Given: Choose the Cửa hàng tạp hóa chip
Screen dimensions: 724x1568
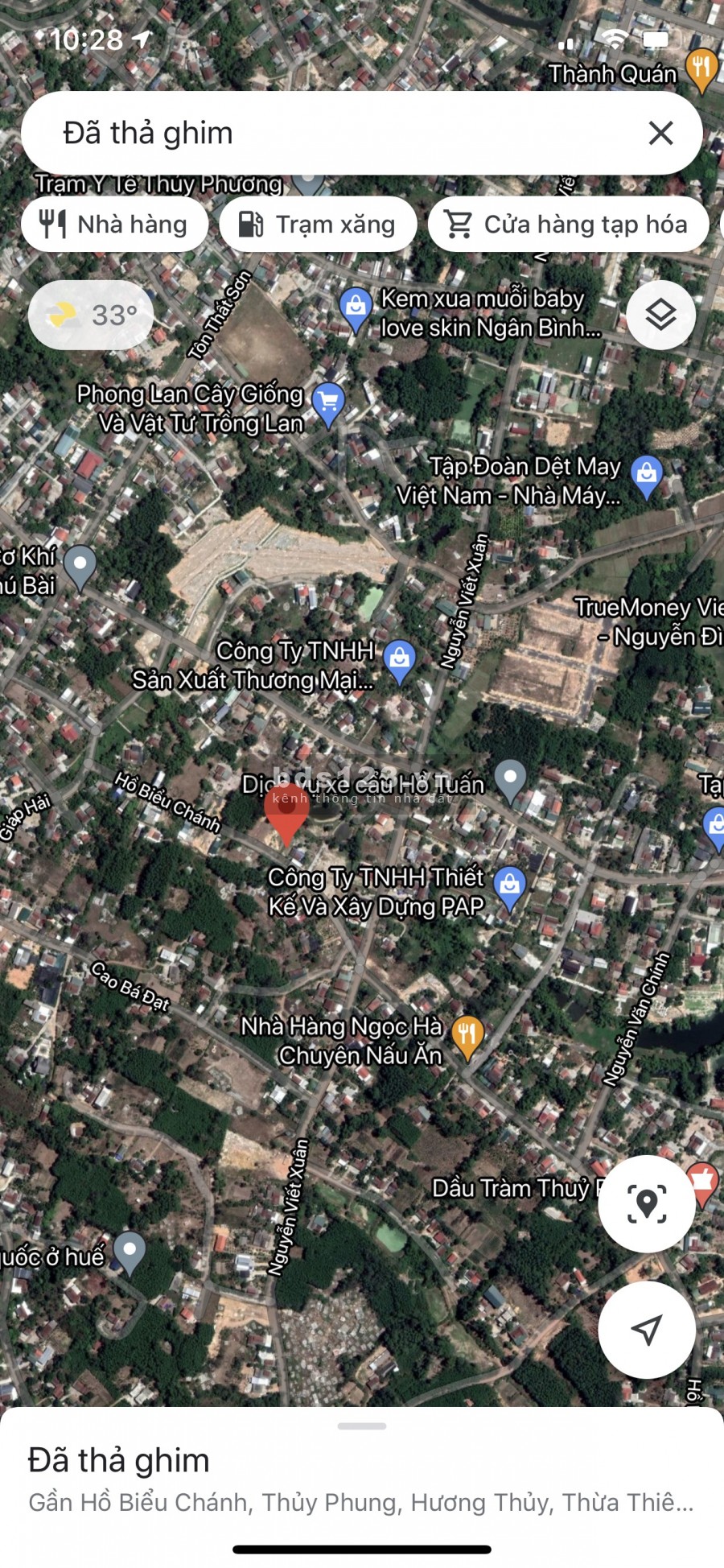Looking at the screenshot, I should [x=568, y=225].
